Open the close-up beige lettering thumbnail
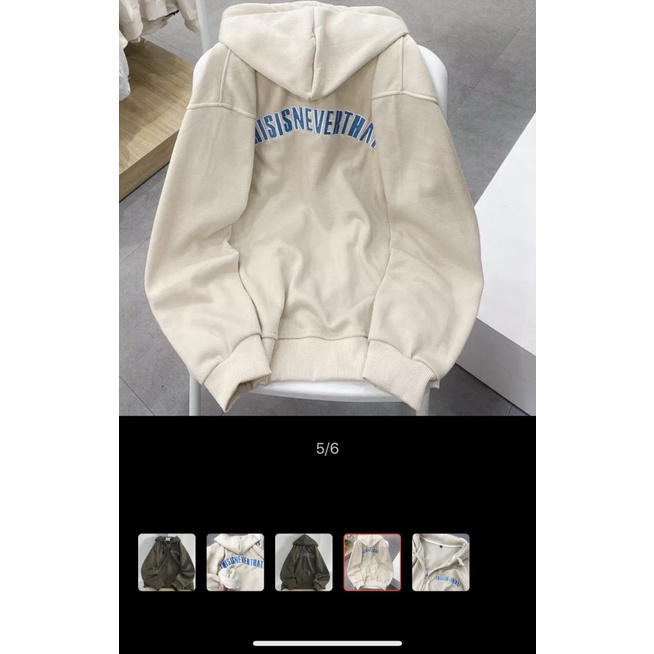 pos(235,562)
